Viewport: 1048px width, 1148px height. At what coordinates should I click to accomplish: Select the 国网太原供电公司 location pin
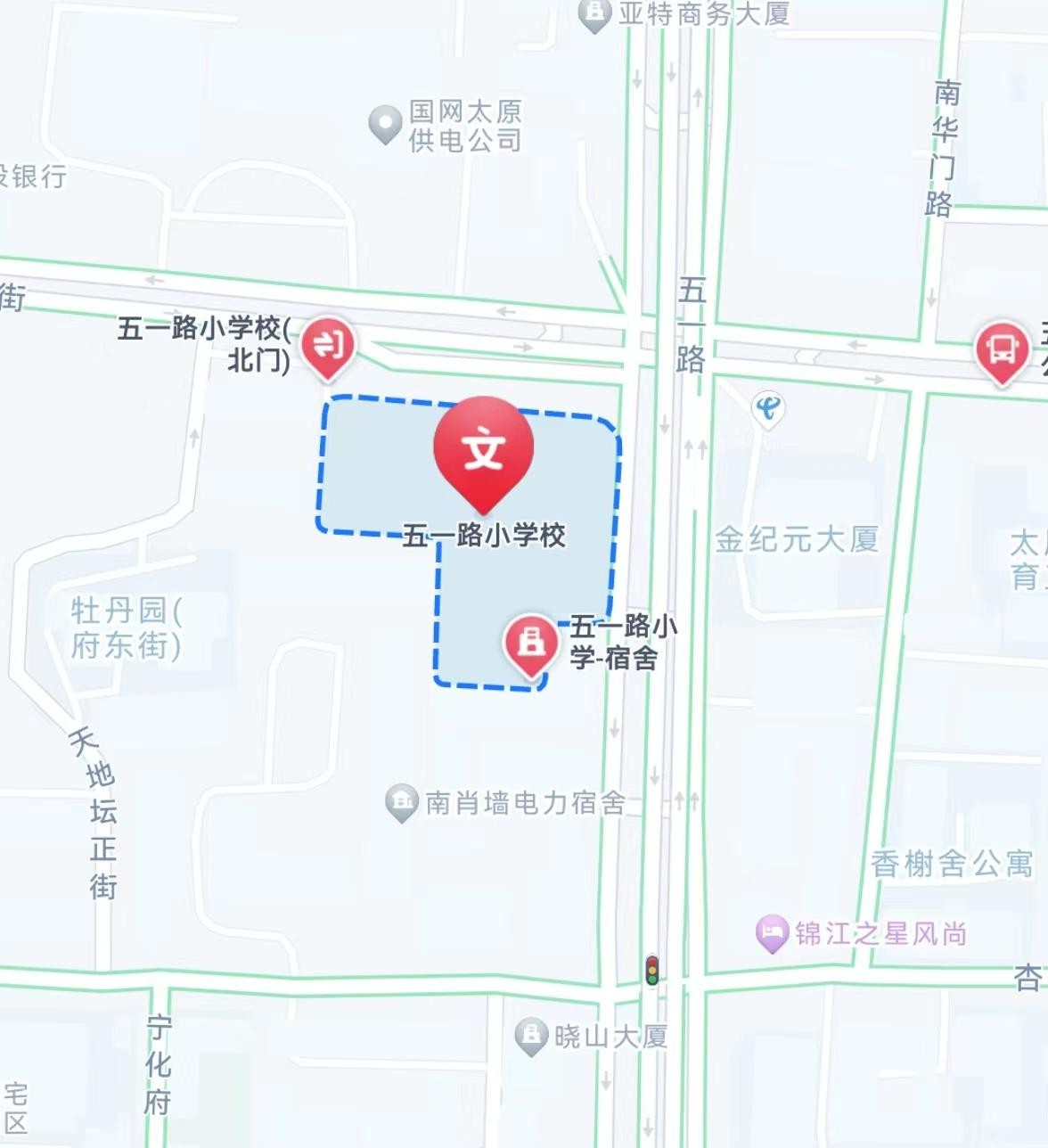[x=385, y=123]
